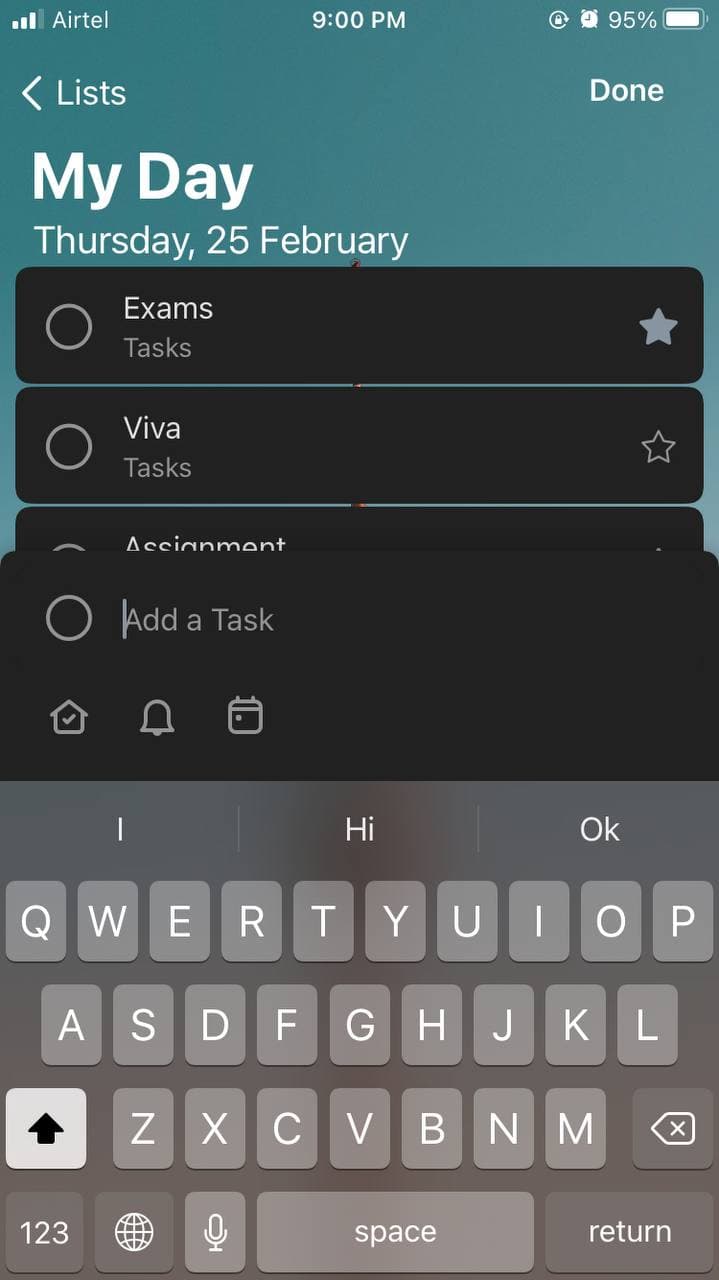Star the Viva task
The width and height of the screenshot is (719, 1280).
(x=658, y=447)
